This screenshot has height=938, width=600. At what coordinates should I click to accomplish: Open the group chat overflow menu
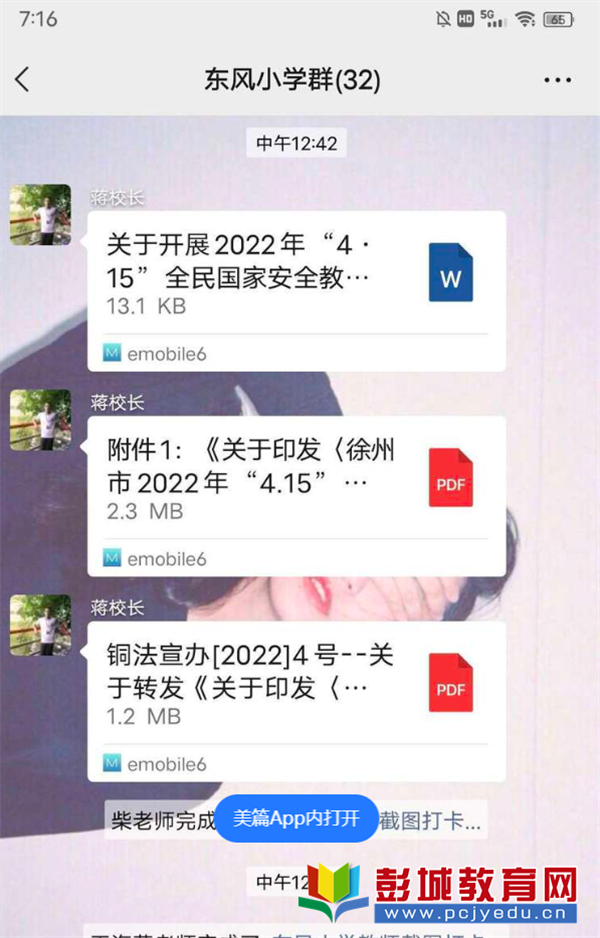coord(557,80)
